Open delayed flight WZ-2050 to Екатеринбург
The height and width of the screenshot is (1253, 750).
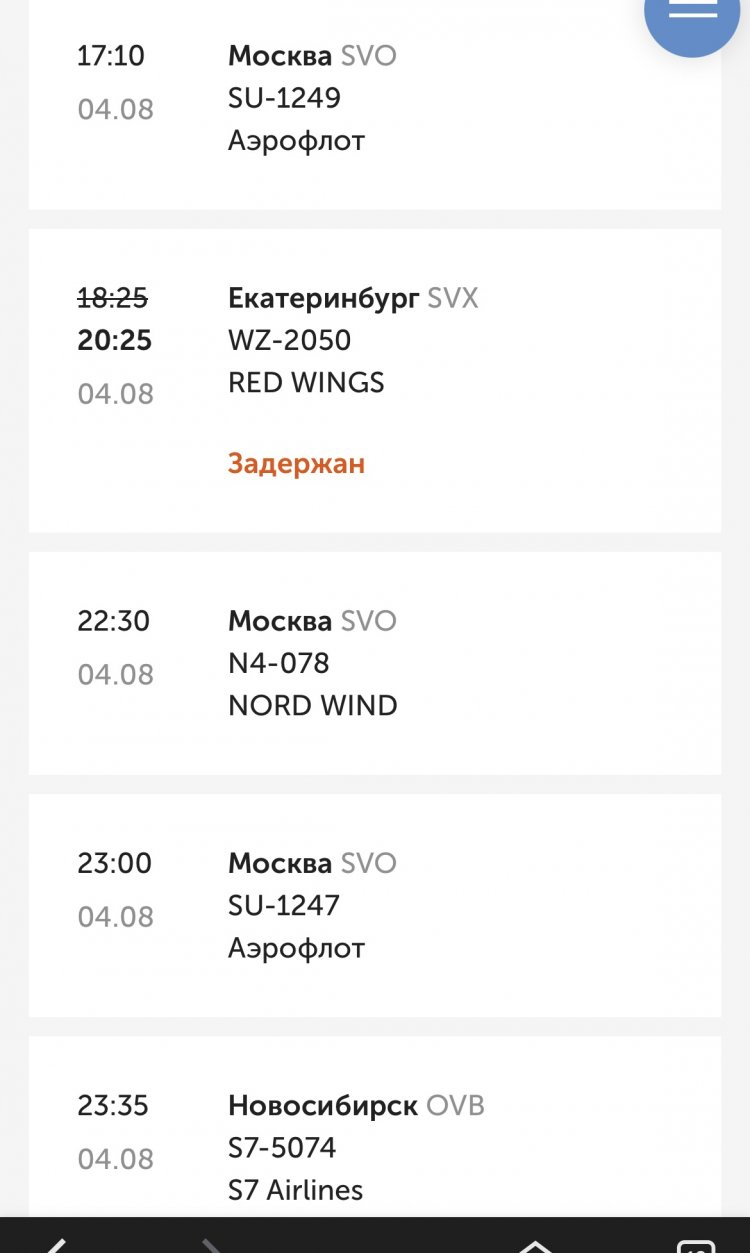[x=375, y=381]
